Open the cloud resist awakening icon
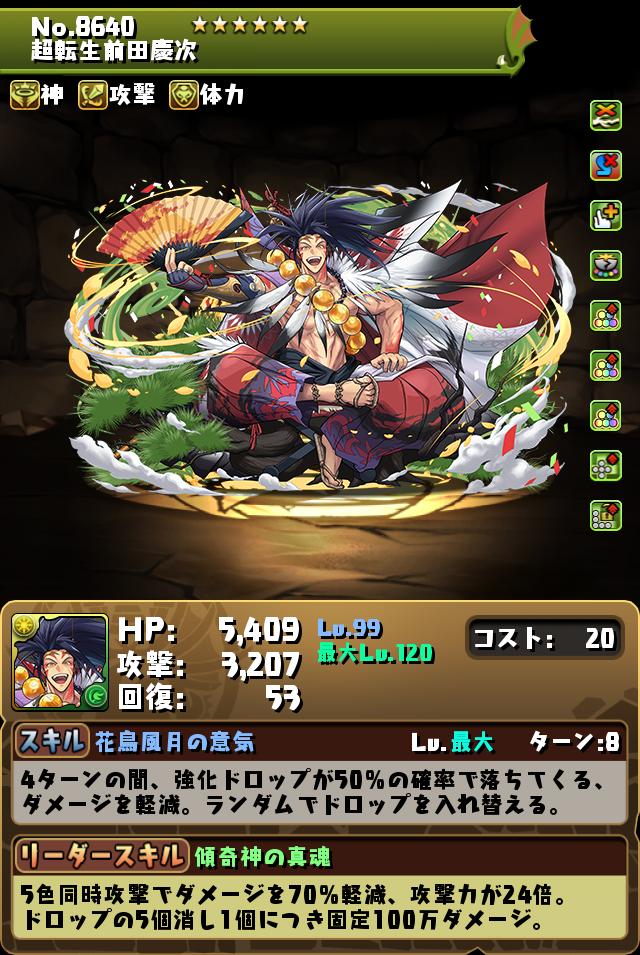640x955 pixels. click(605, 115)
